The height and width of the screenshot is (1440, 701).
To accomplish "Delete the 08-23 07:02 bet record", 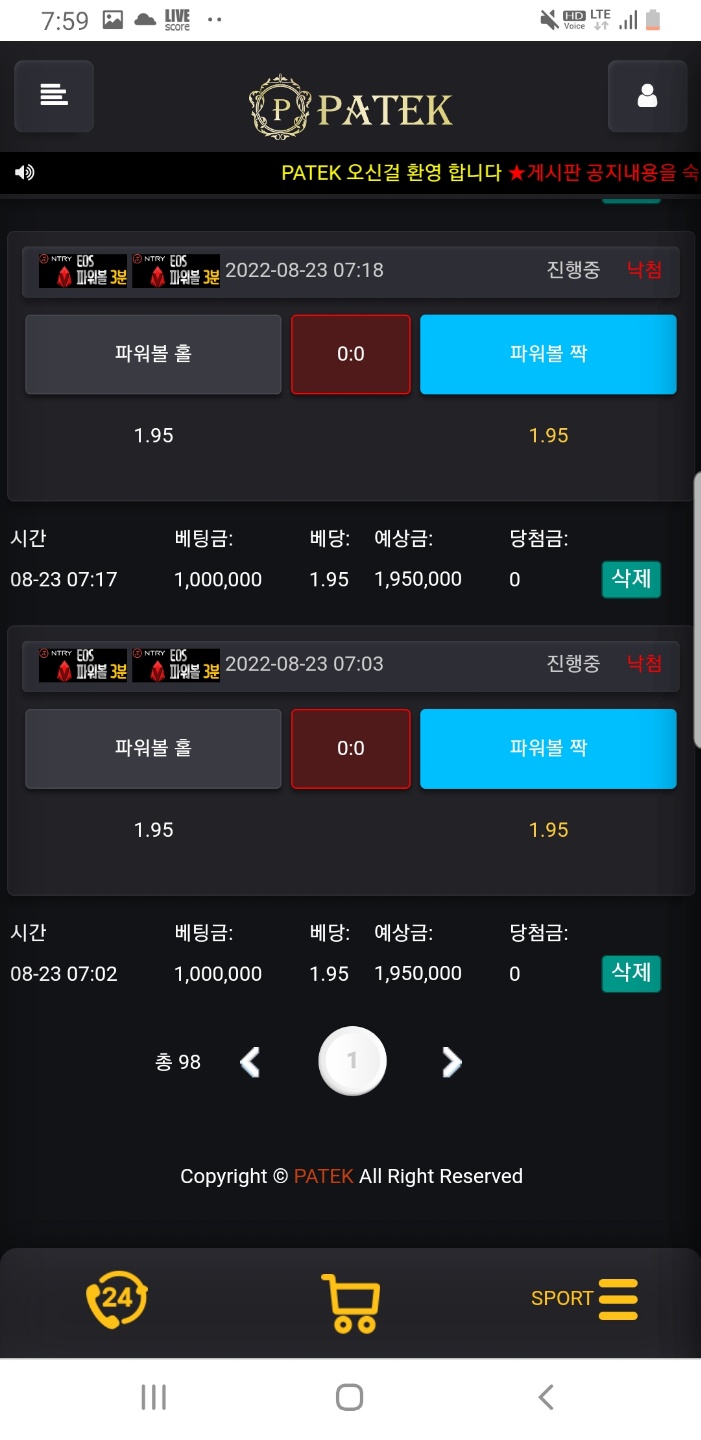I will point(631,973).
